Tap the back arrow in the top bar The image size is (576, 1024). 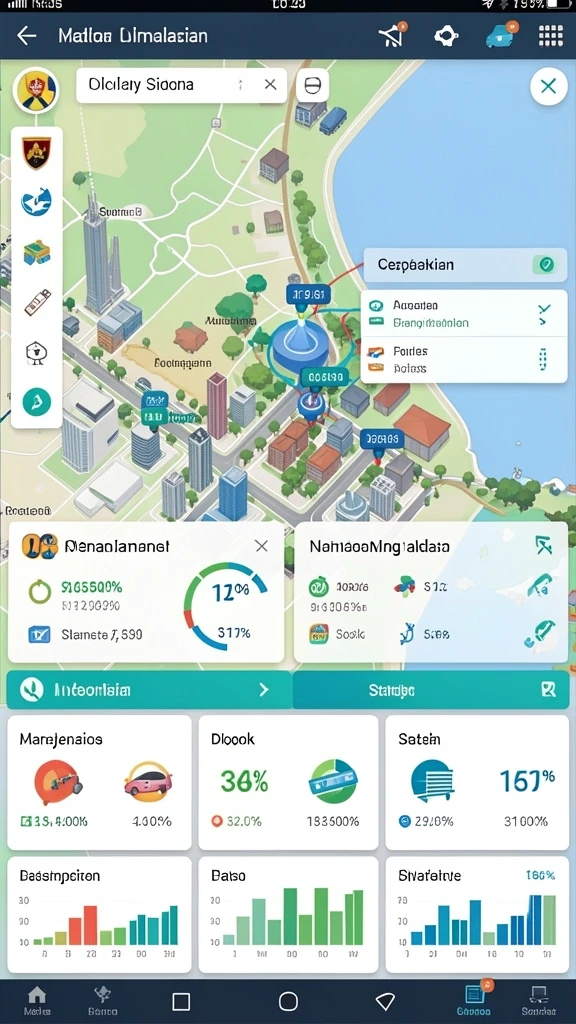click(26, 35)
